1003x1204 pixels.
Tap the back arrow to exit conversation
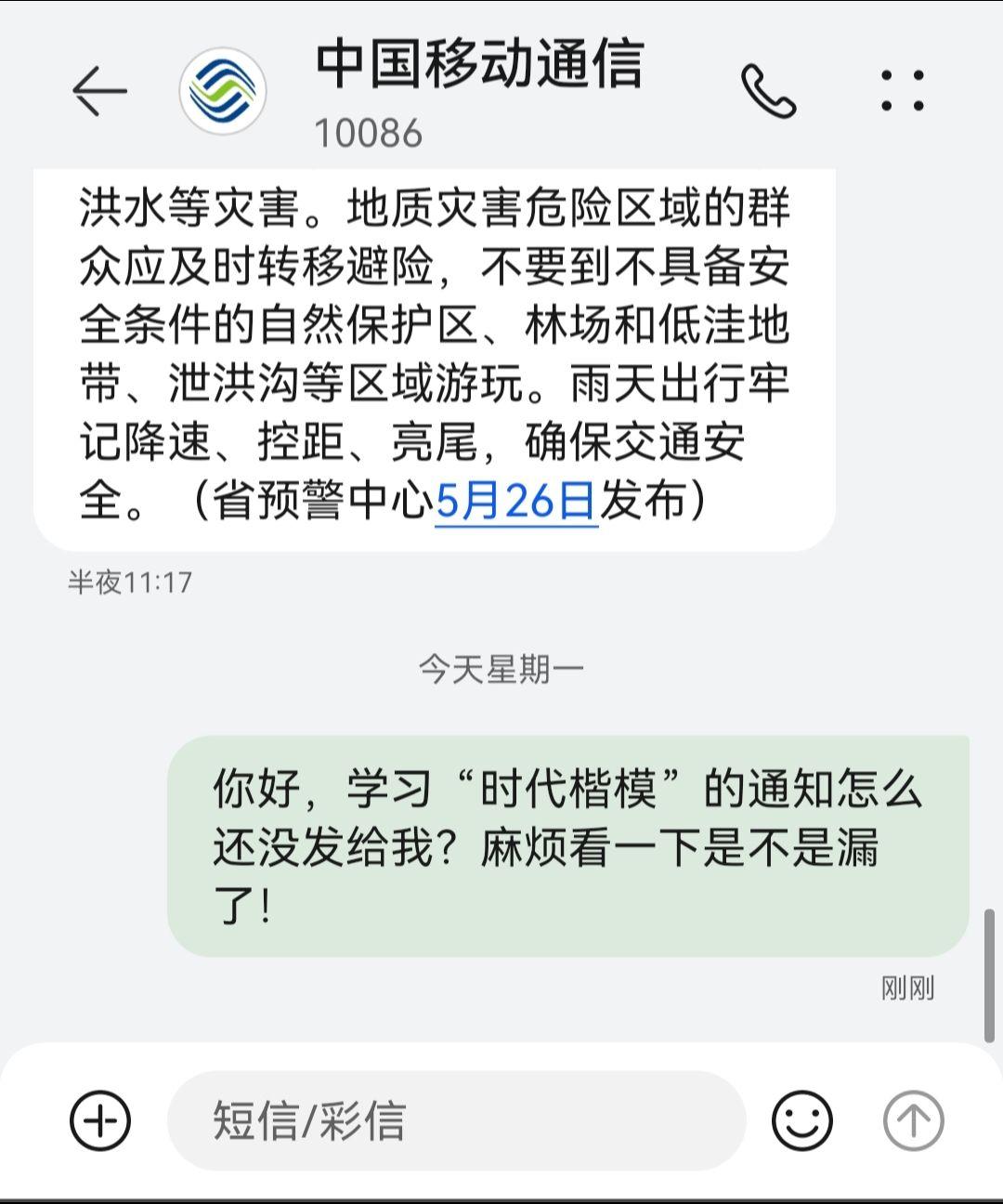click(100, 90)
